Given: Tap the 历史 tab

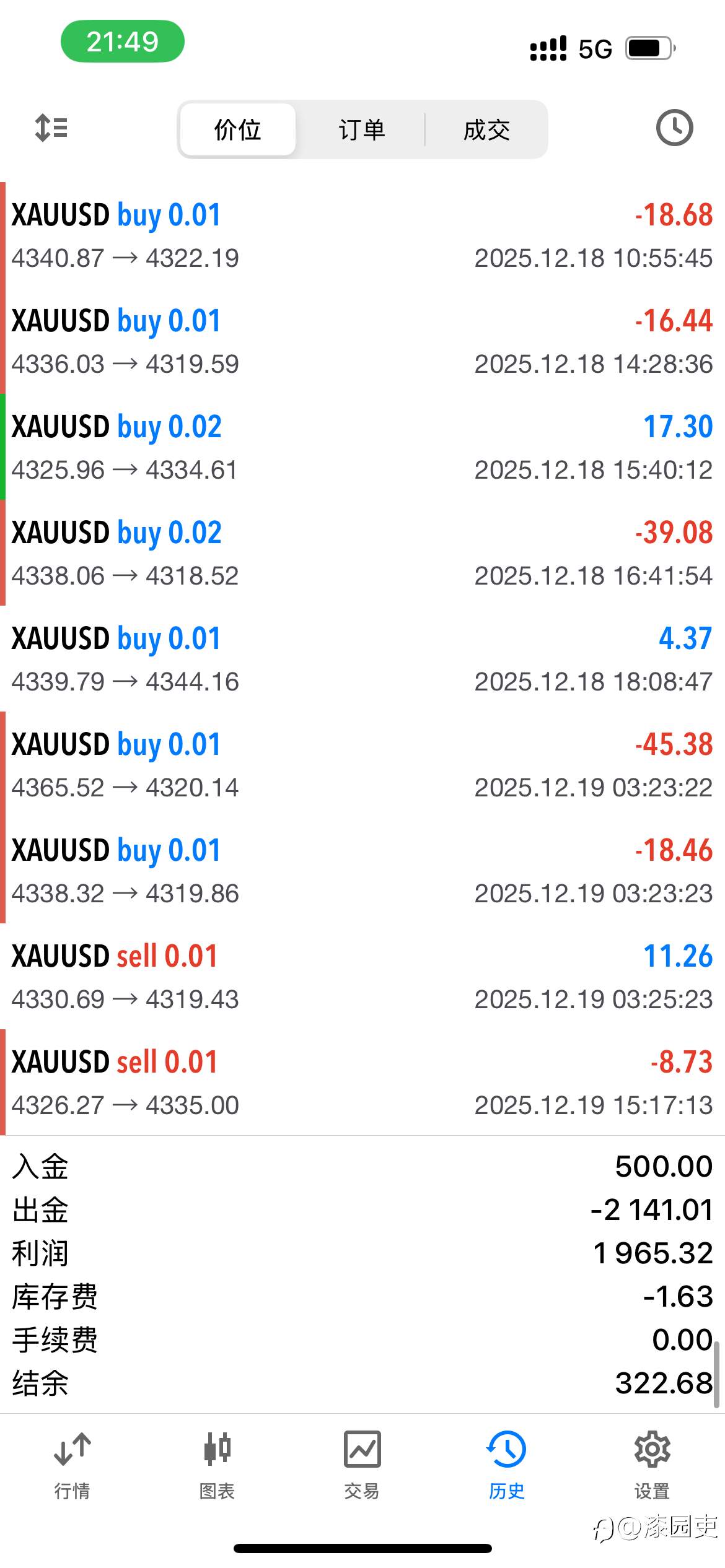Looking at the screenshot, I should coord(507,1465).
